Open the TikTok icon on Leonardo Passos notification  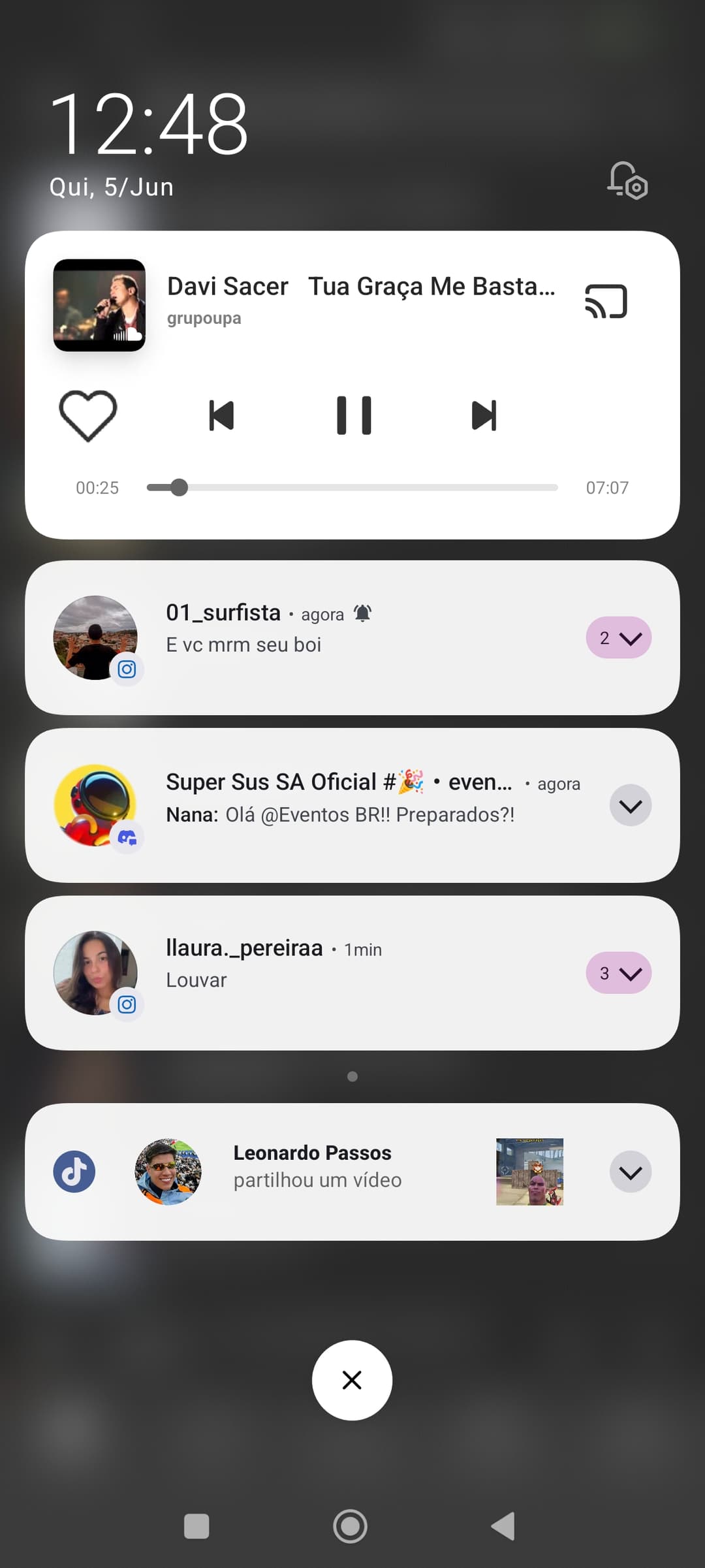click(74, 1171)
